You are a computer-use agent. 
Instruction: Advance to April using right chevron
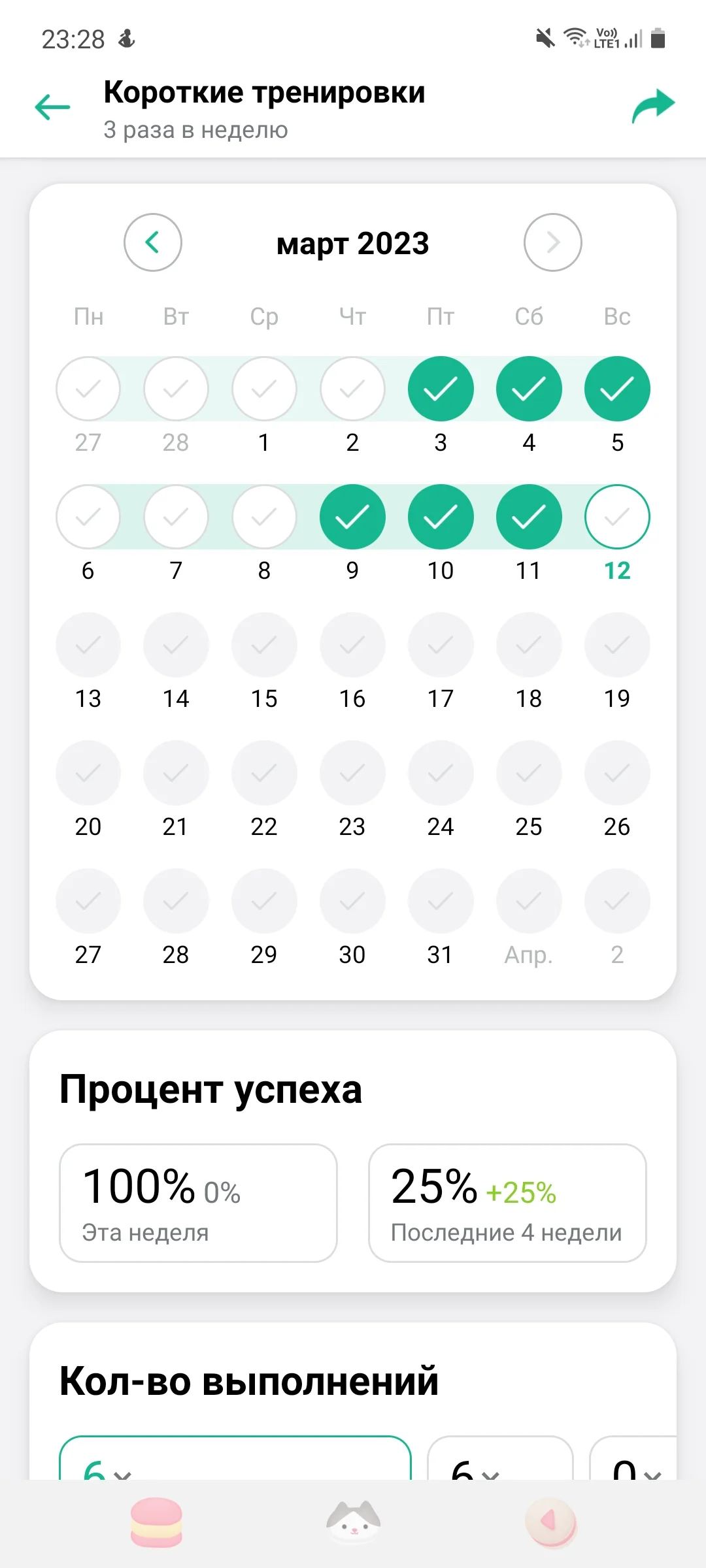point(552,242)
